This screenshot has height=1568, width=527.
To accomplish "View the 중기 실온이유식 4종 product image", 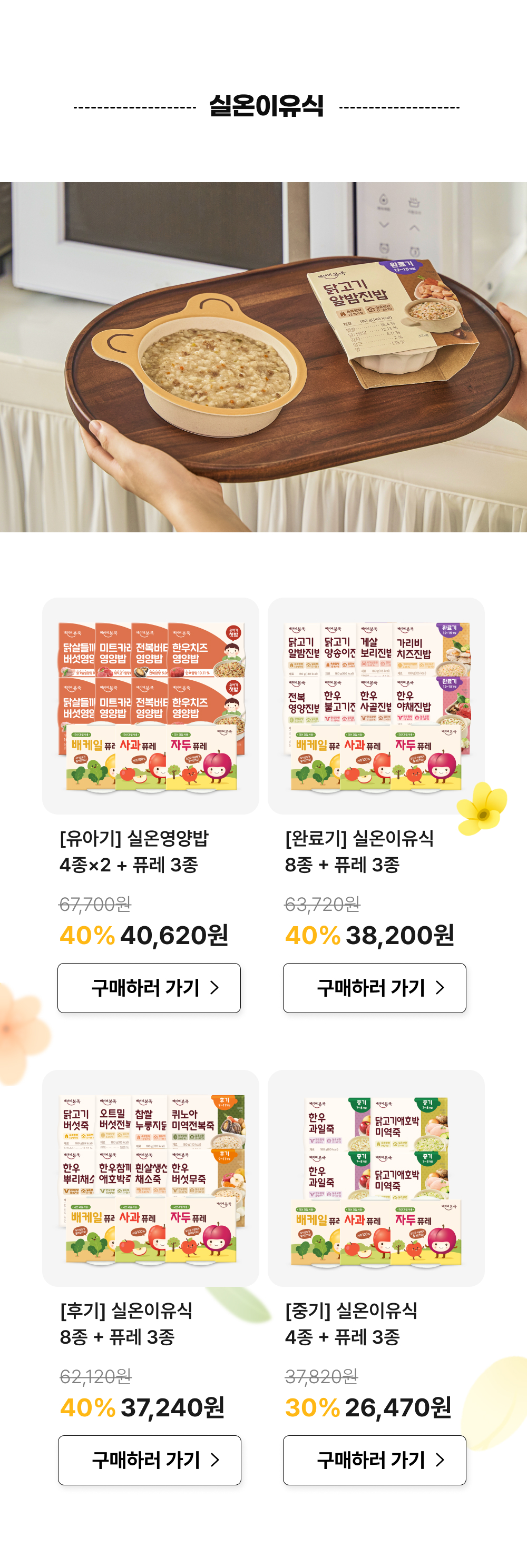I will pyautogui.click(x=376, y=1178).
